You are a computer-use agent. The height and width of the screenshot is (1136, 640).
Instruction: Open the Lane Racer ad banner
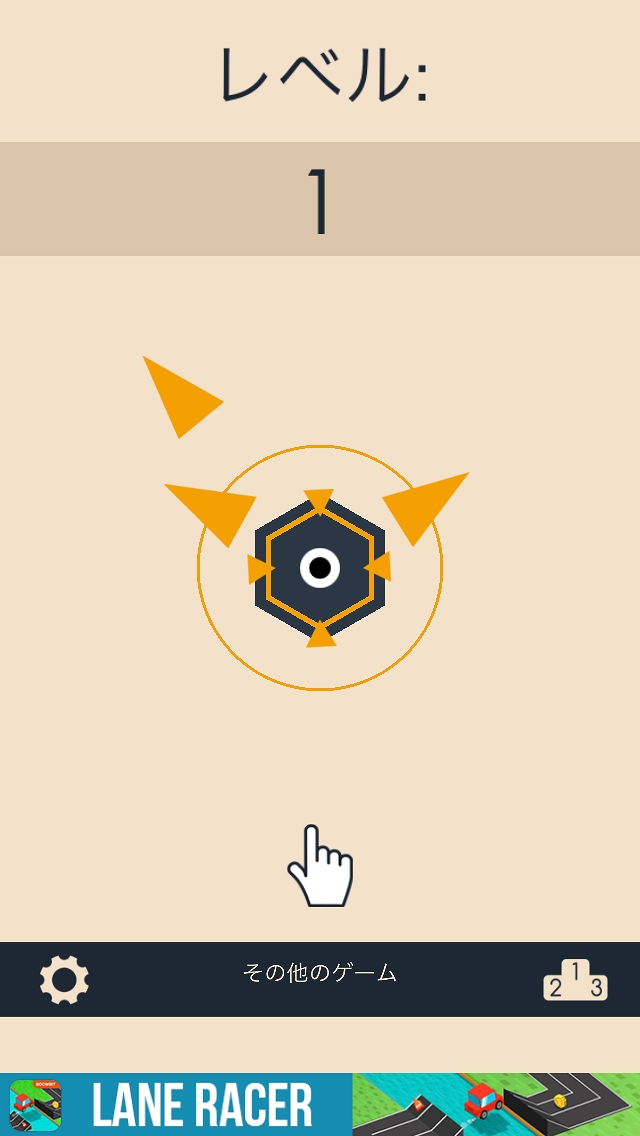click(320, 1104)
